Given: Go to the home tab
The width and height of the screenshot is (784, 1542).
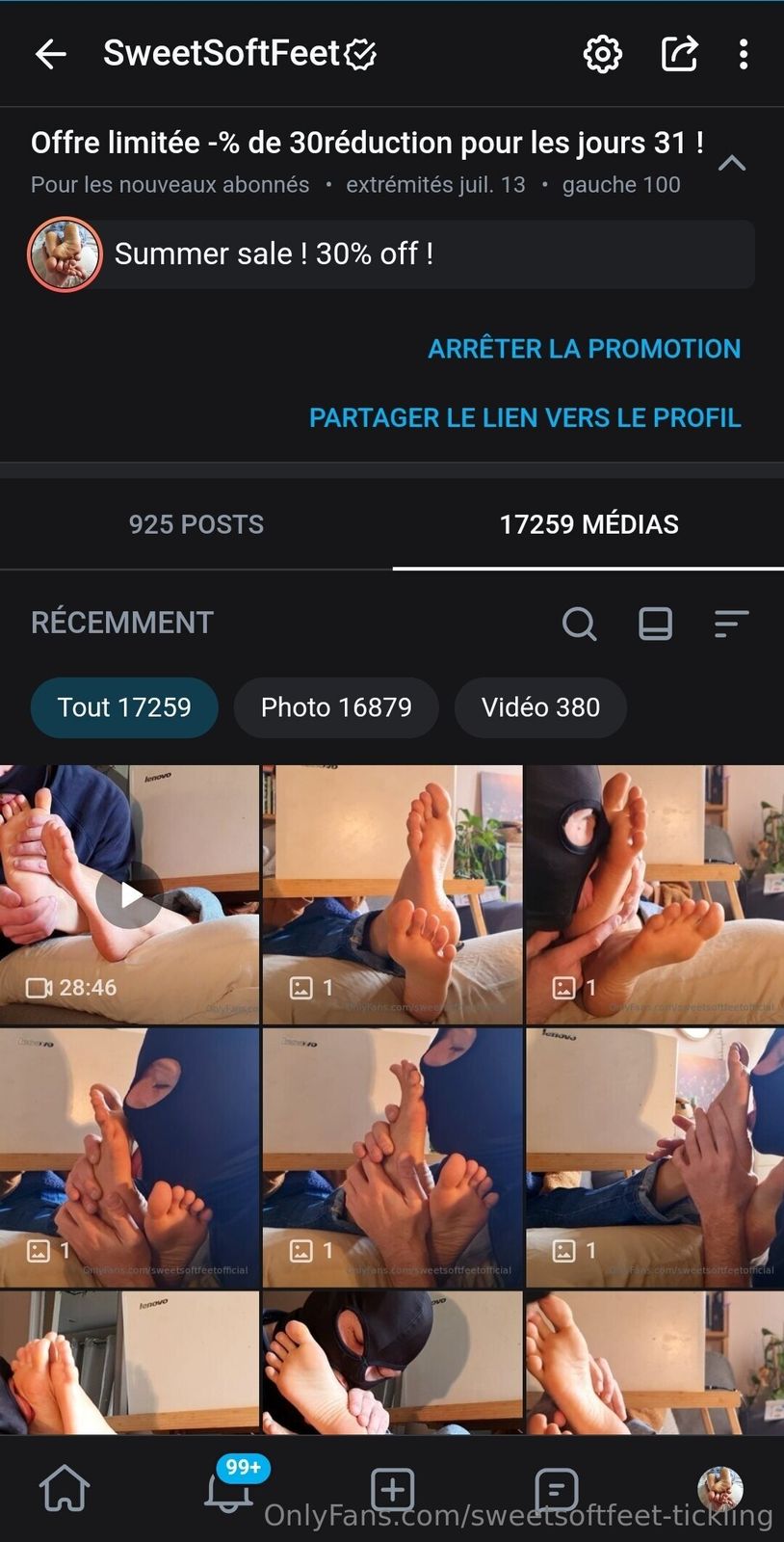Looking at the screenshot, I should click(x=65, y=1489).
